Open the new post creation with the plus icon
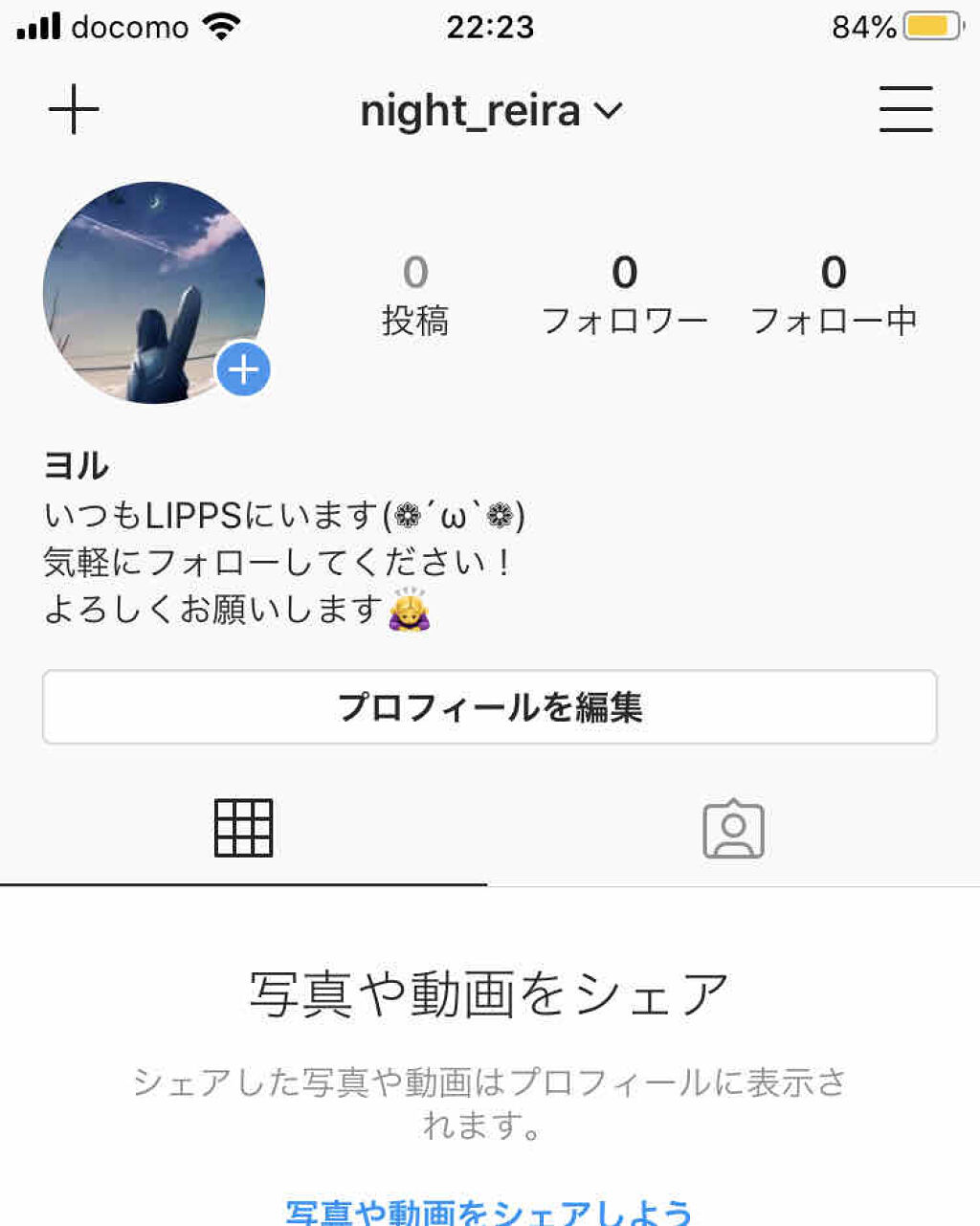Image resolution: width=980 pixels, height=1226 pixels. click(x=74, y=109)
